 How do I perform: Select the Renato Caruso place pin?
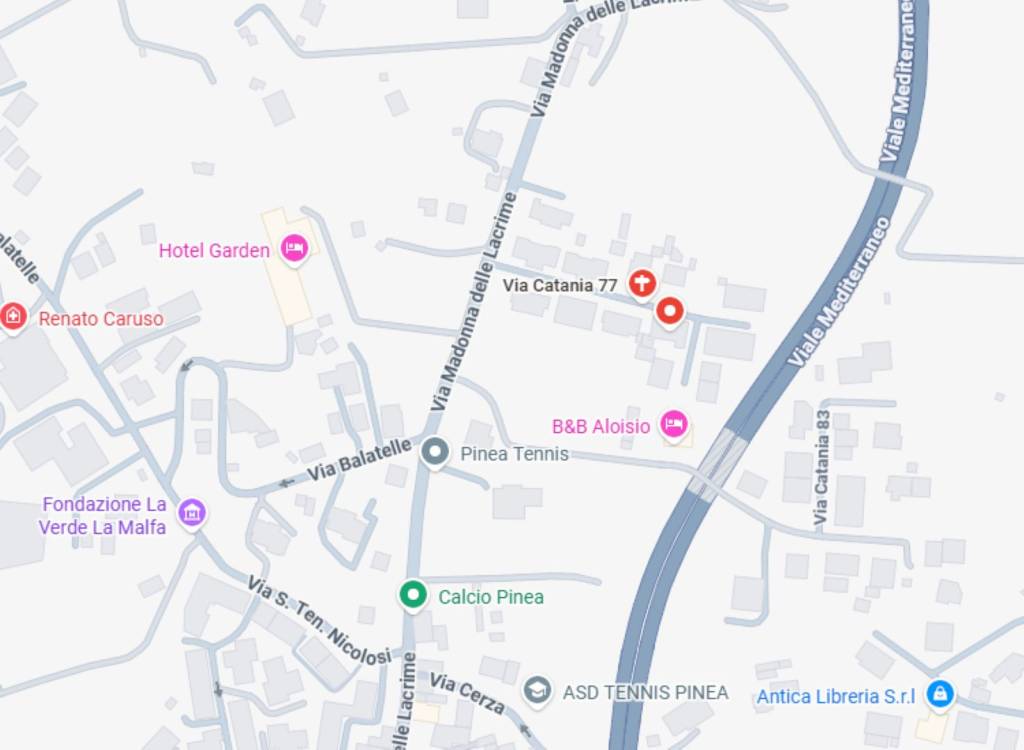tap(13, 318)
